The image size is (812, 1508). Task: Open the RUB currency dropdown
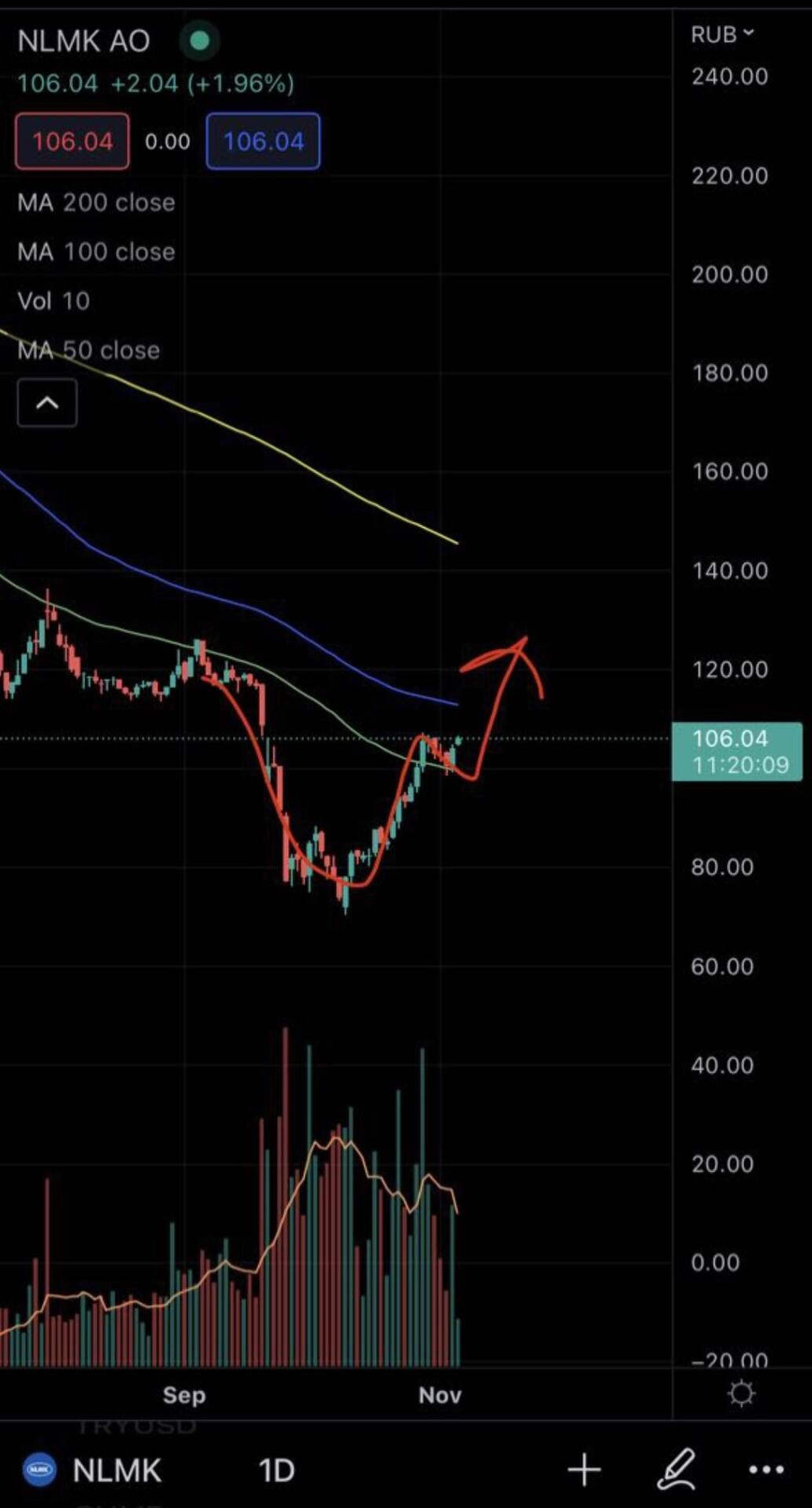coord(722,34)
